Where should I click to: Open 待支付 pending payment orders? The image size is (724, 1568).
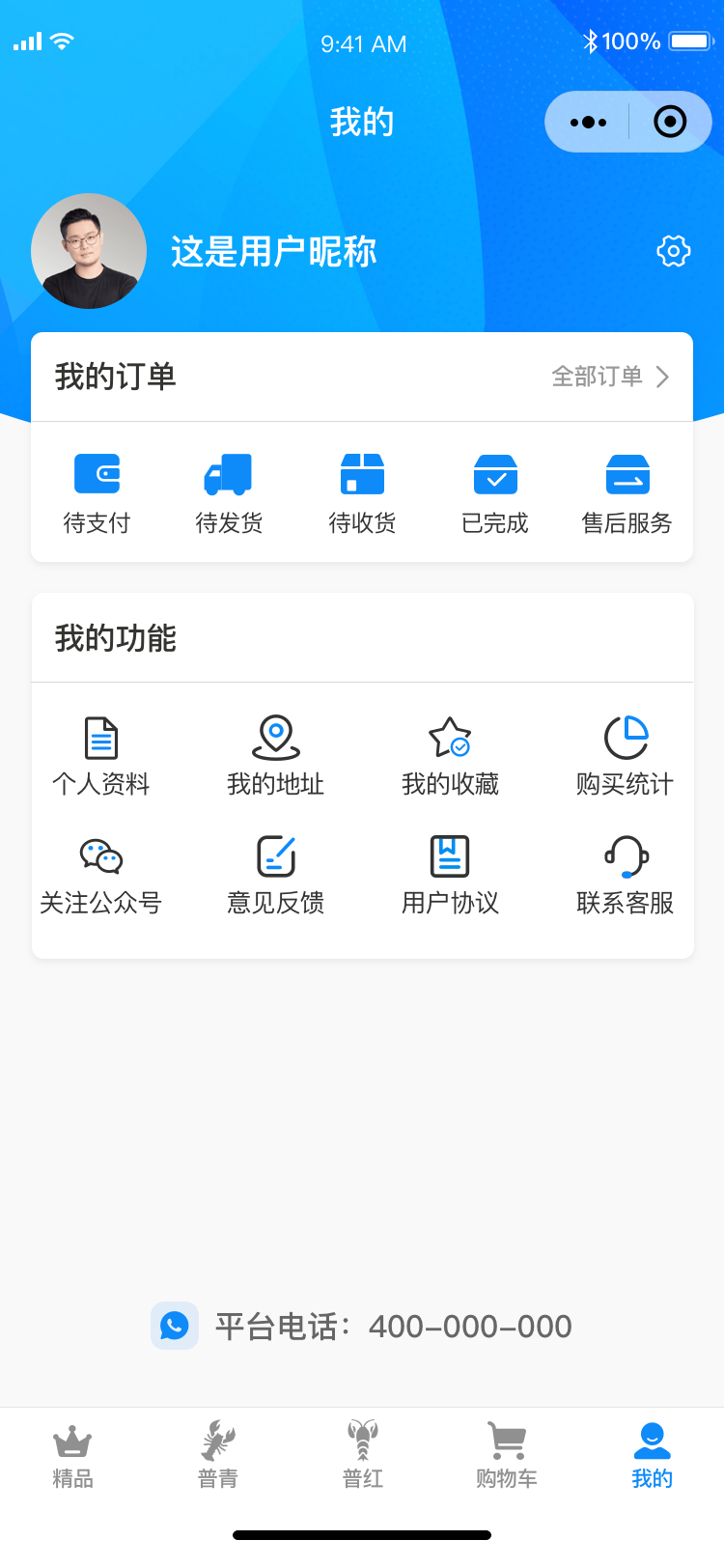[97, 493]
